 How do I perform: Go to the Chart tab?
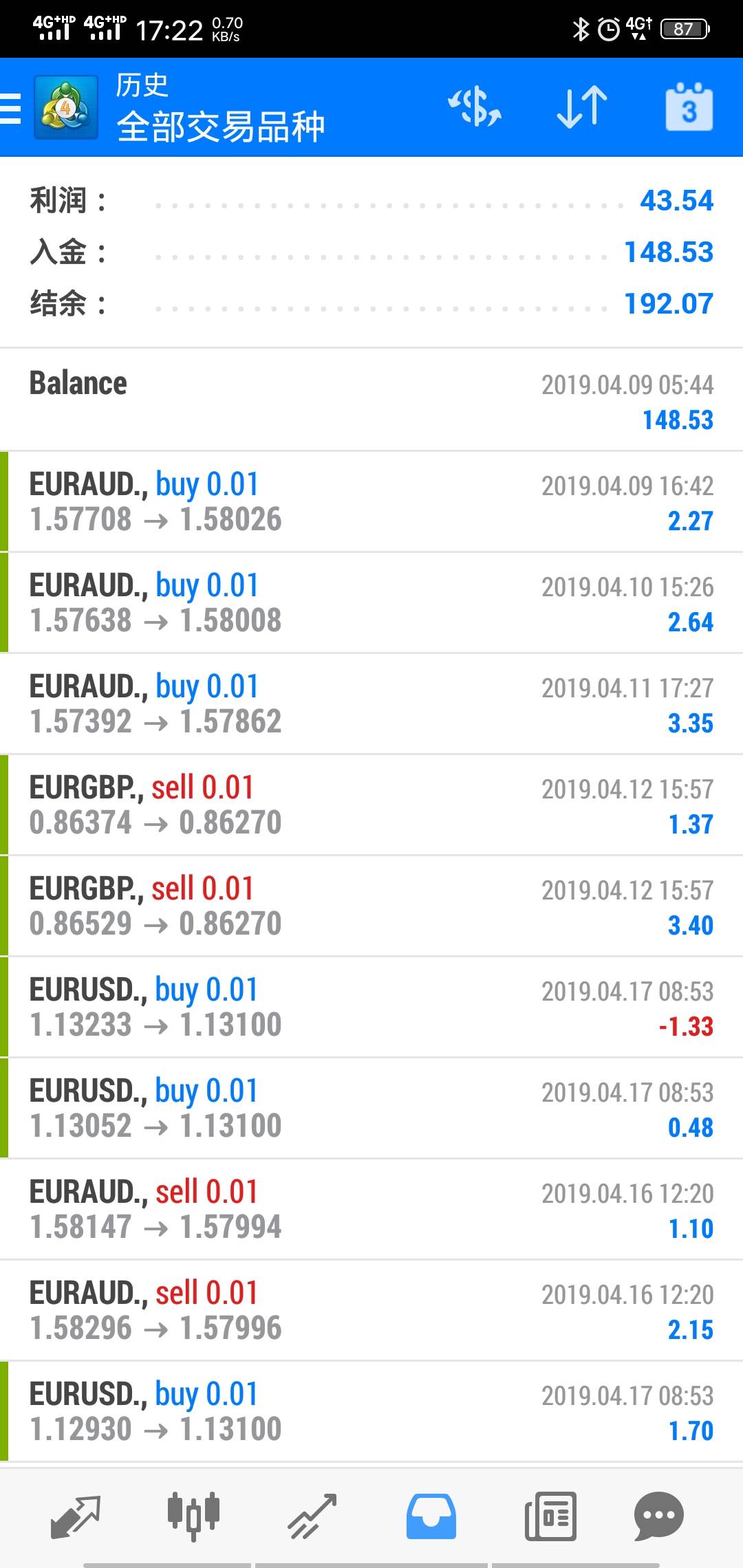coord(193,1516)
